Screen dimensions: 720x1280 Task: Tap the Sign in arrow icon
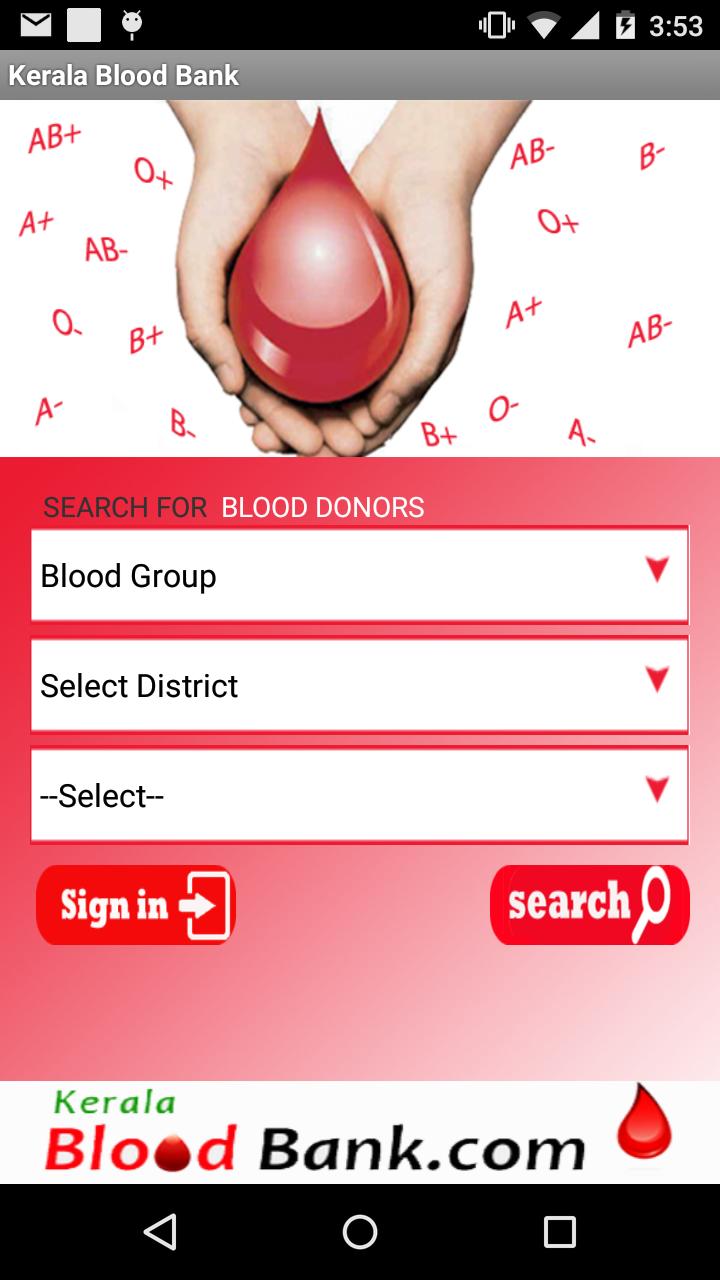pos(206,903)
